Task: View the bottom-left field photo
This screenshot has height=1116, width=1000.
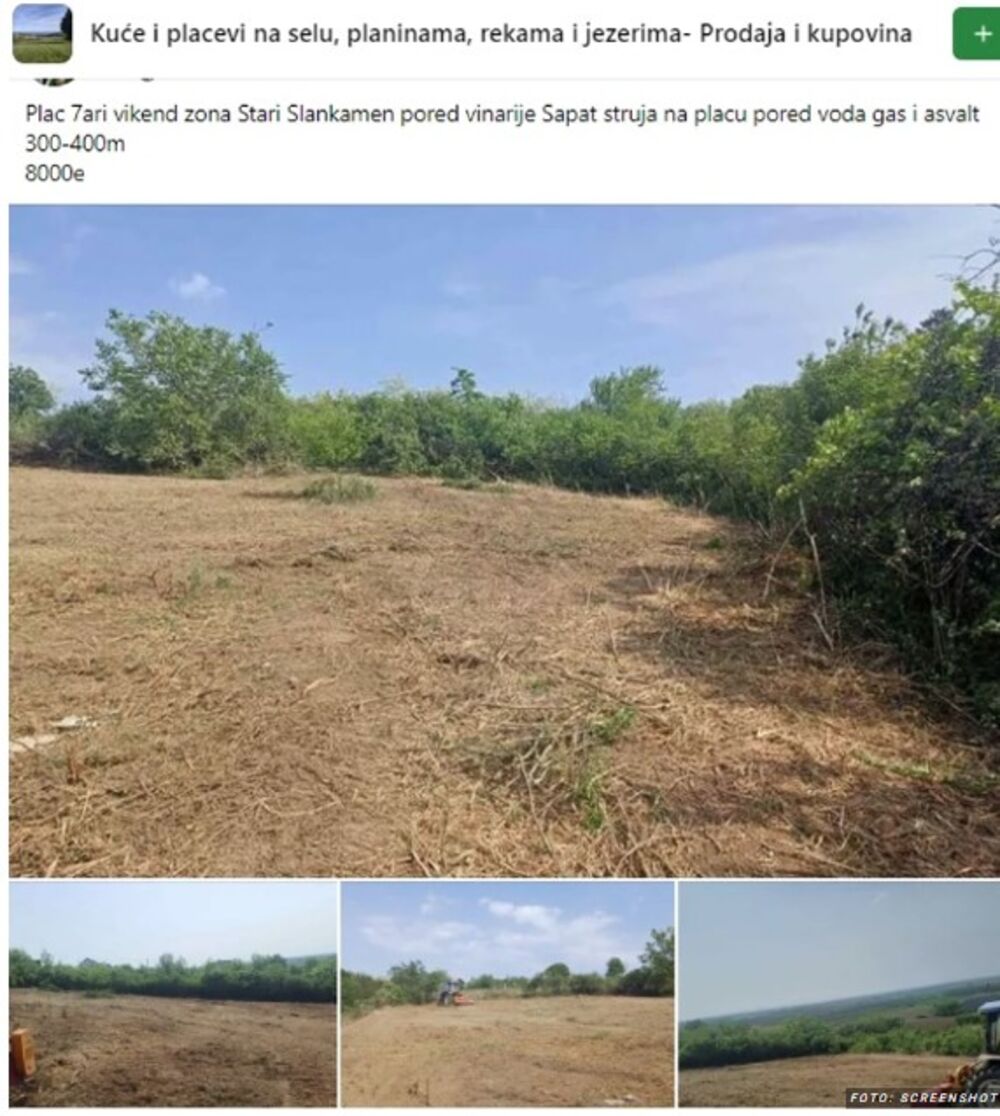Action: [x=173, y=993]
